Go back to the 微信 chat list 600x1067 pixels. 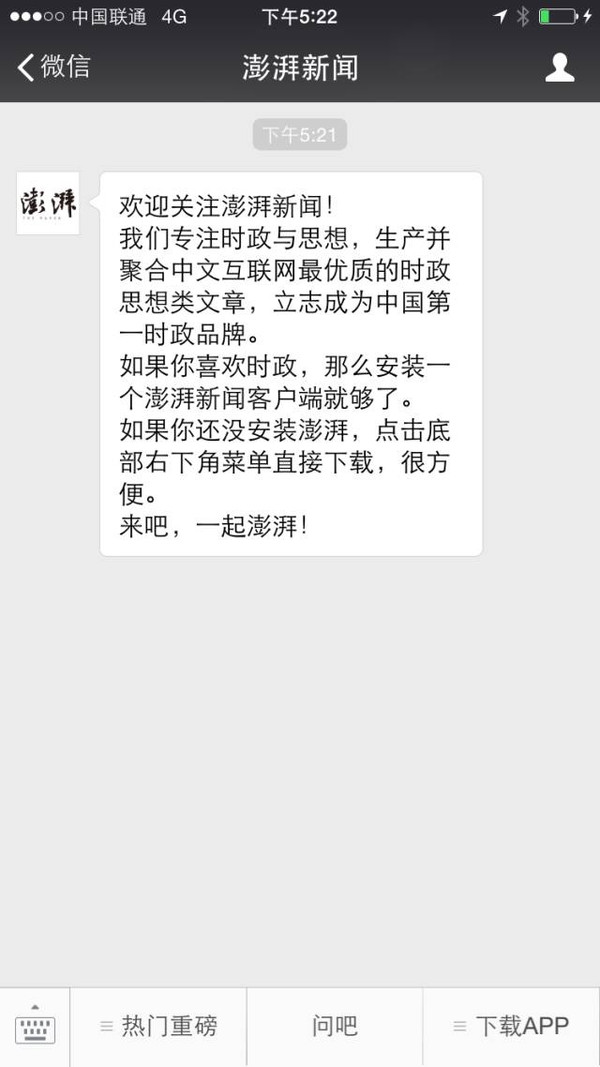point(54,67)
